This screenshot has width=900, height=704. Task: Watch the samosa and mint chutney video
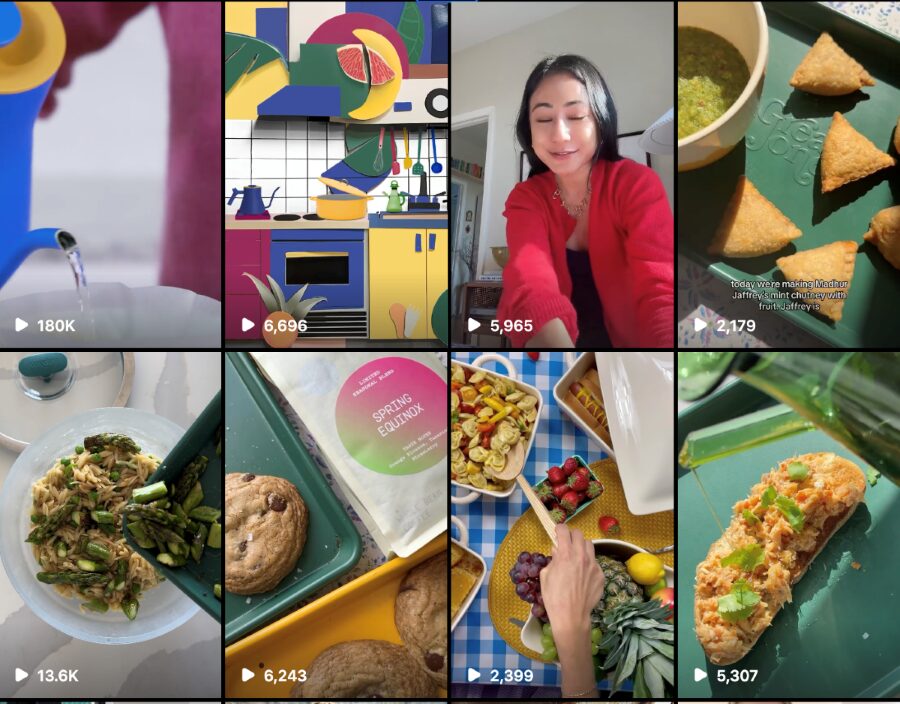pyautogui.click(x=789, y=175)
